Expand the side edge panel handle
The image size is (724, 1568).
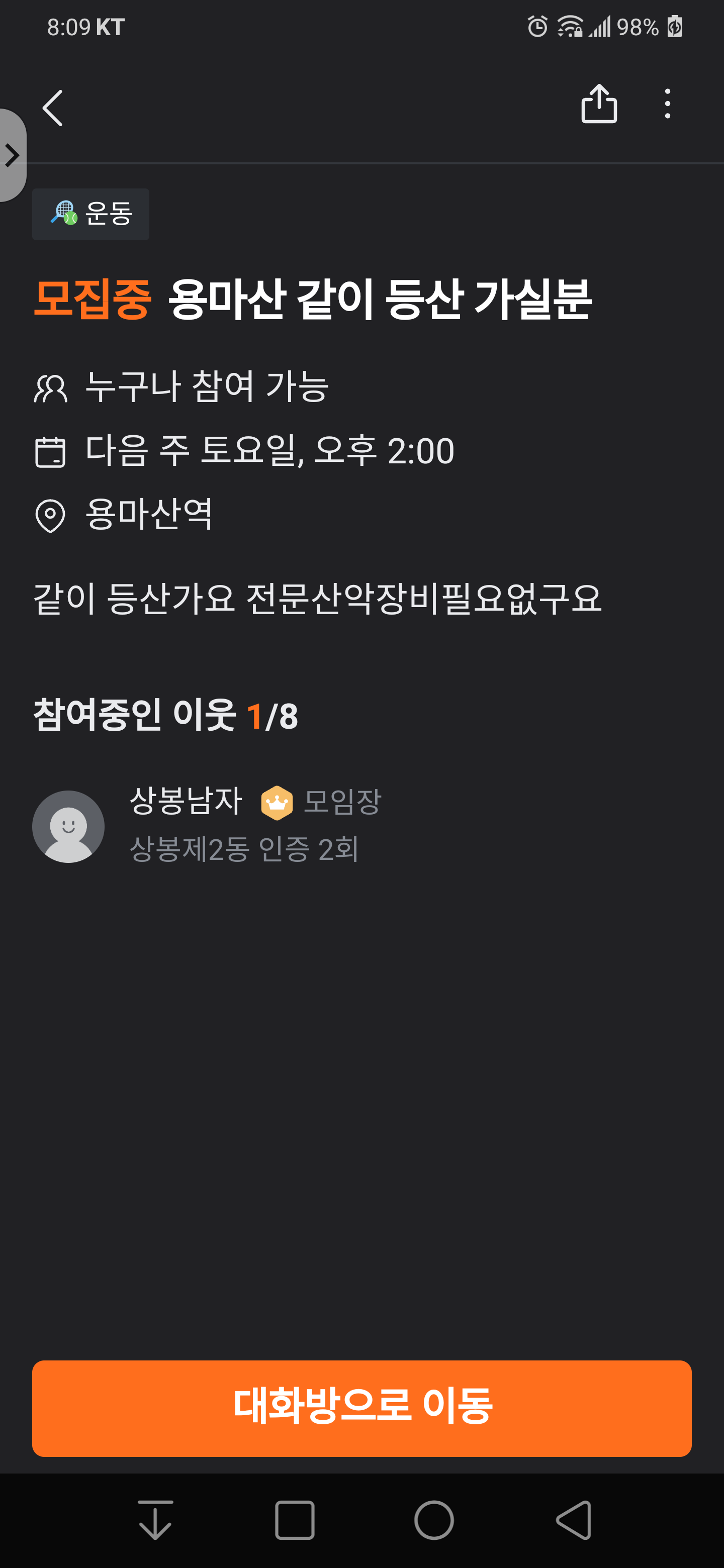(x=12, y=155)
